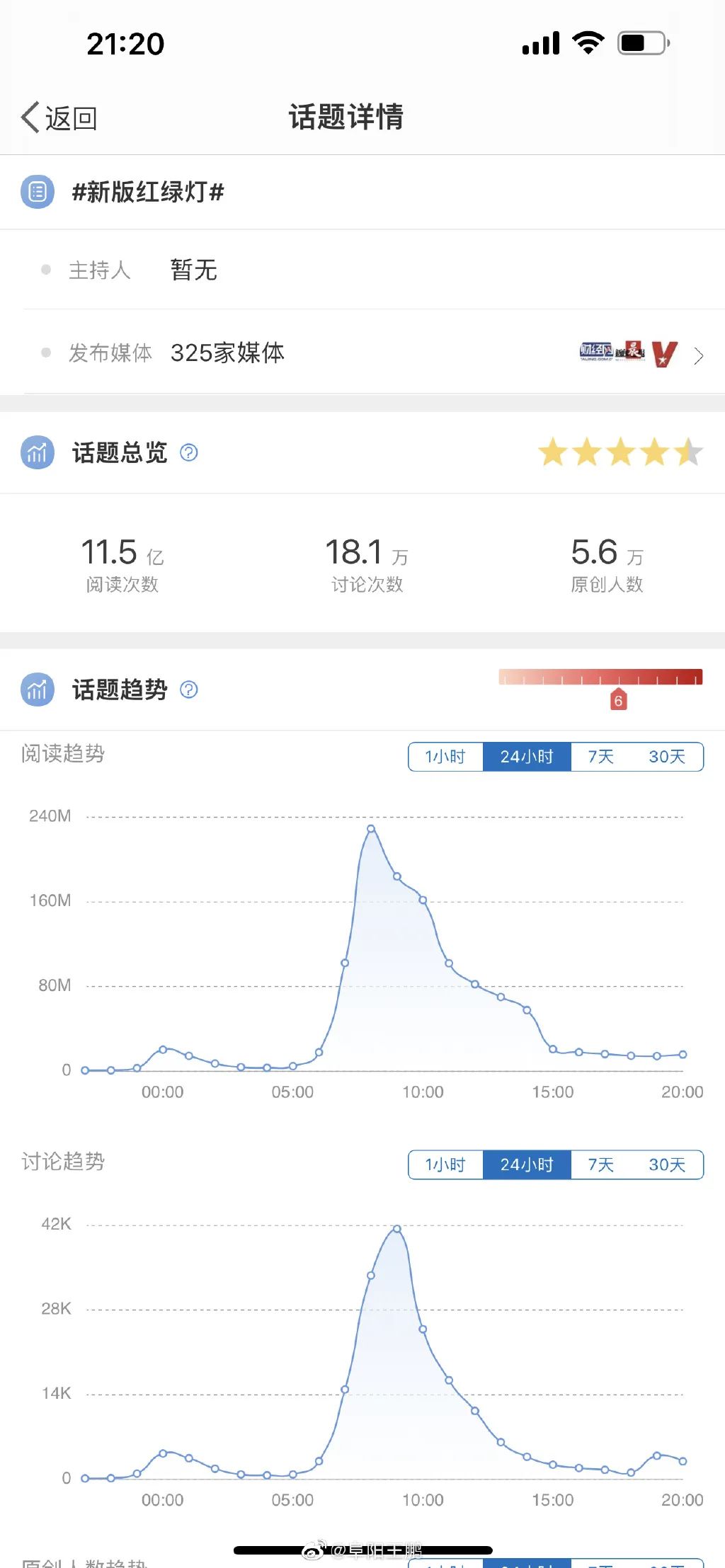Select 24小时 range for 阅读趋势

(527, 757)
